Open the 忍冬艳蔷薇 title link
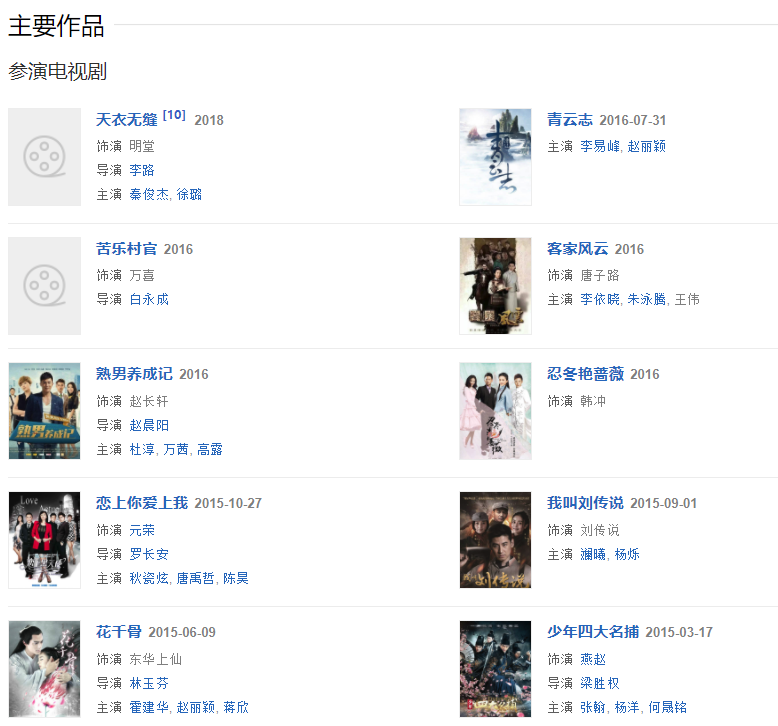The image size is (778, 726). click(585, 374)
